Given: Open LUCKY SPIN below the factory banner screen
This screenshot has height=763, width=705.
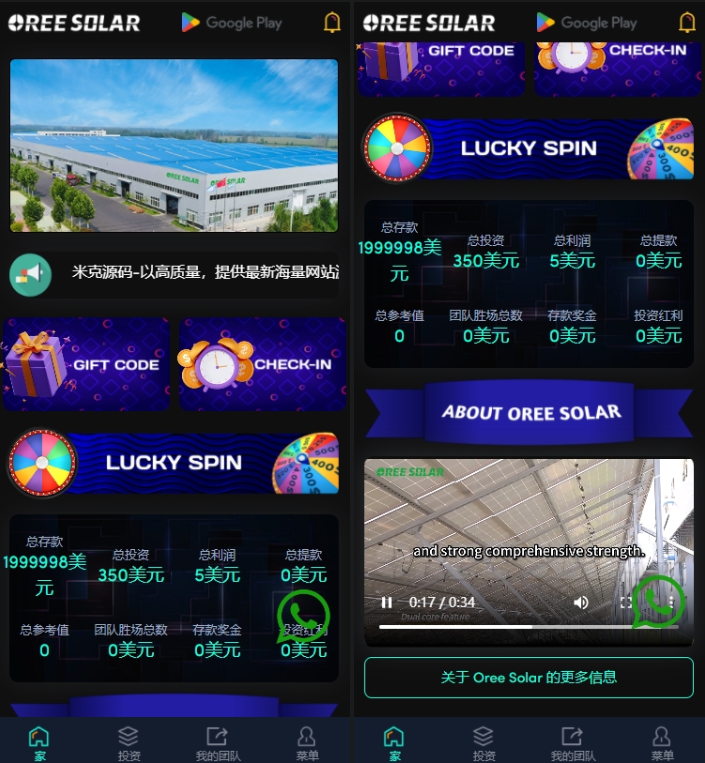Looking at the screenshot, I should point(174,462).
